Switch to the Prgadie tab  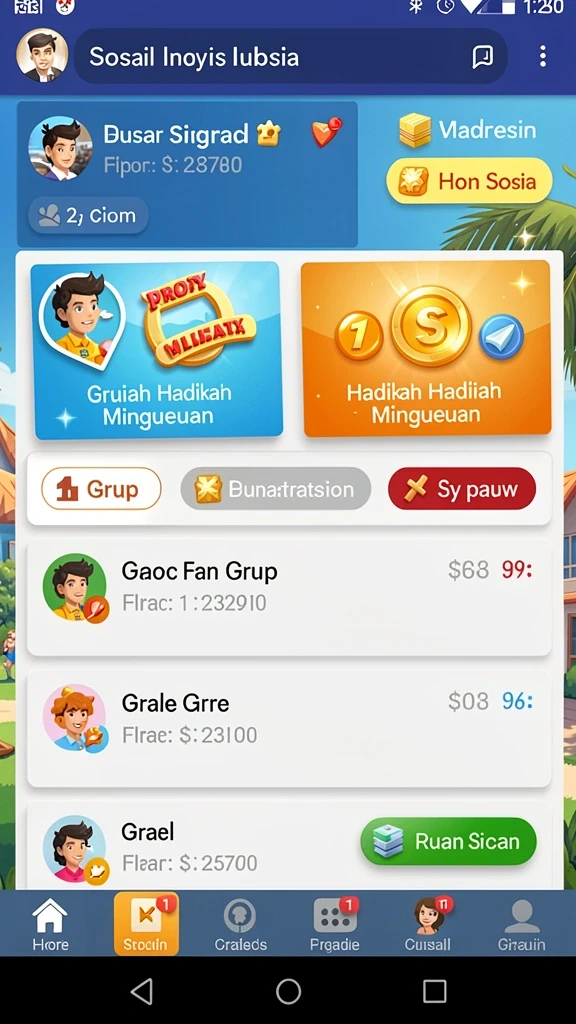point(334,923)
